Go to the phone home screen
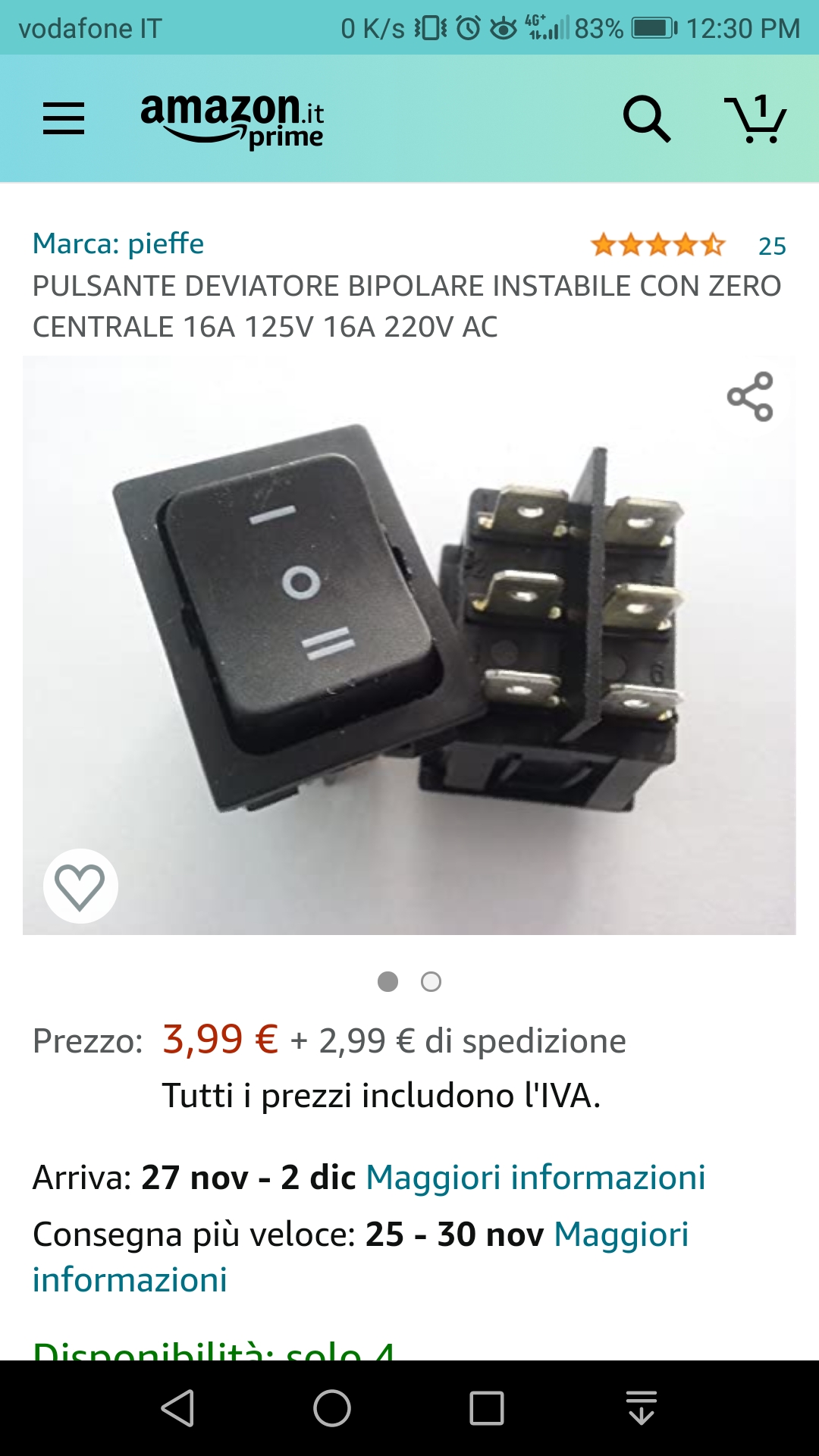Viewport: 819px width, 1456px height. (x=332, y=1408)
